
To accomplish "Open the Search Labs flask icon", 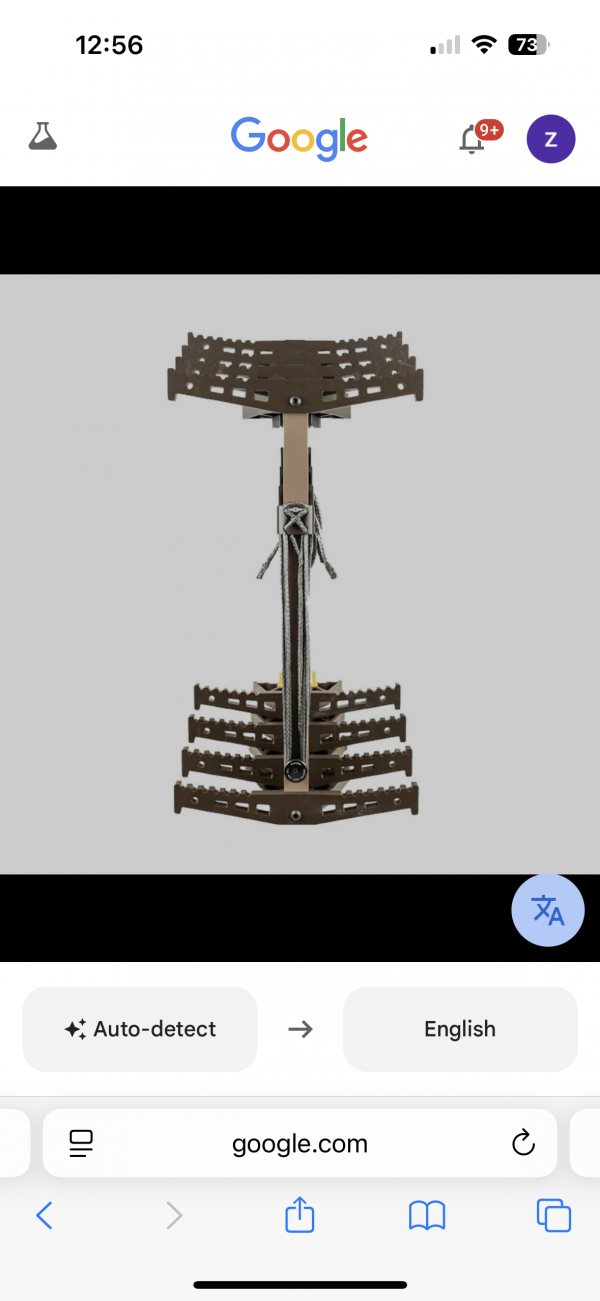I will (x=42, y=137).
